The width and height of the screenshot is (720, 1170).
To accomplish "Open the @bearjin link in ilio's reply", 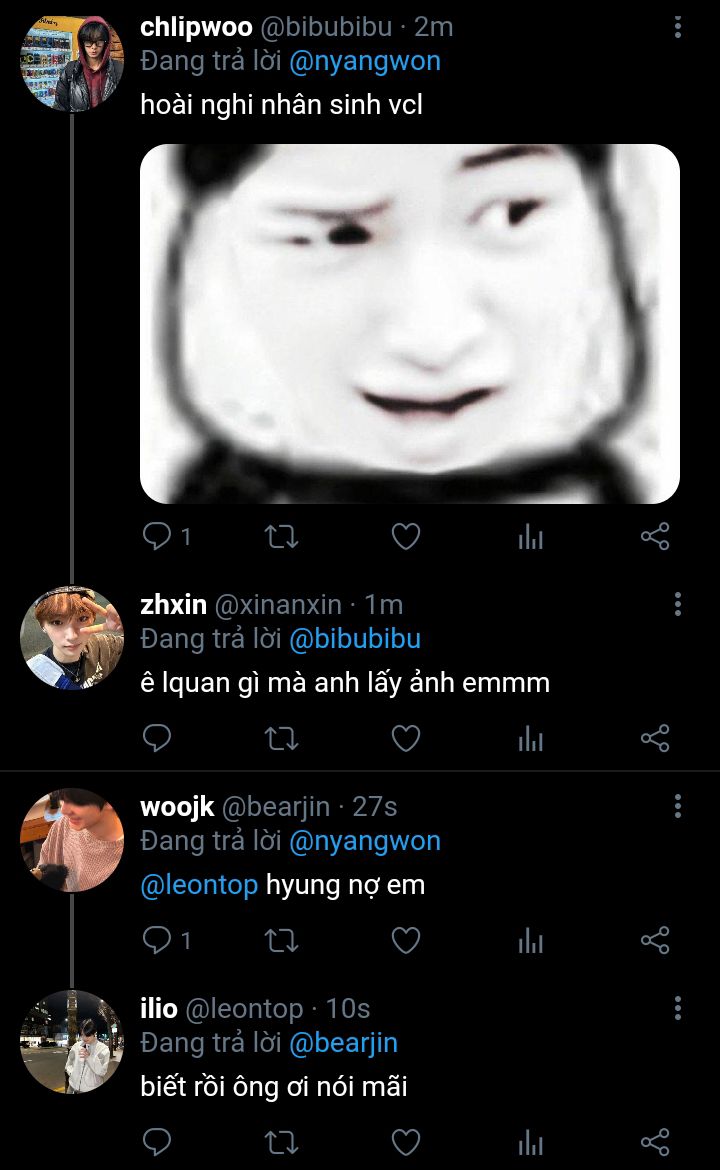I will tap(343, 1043).
